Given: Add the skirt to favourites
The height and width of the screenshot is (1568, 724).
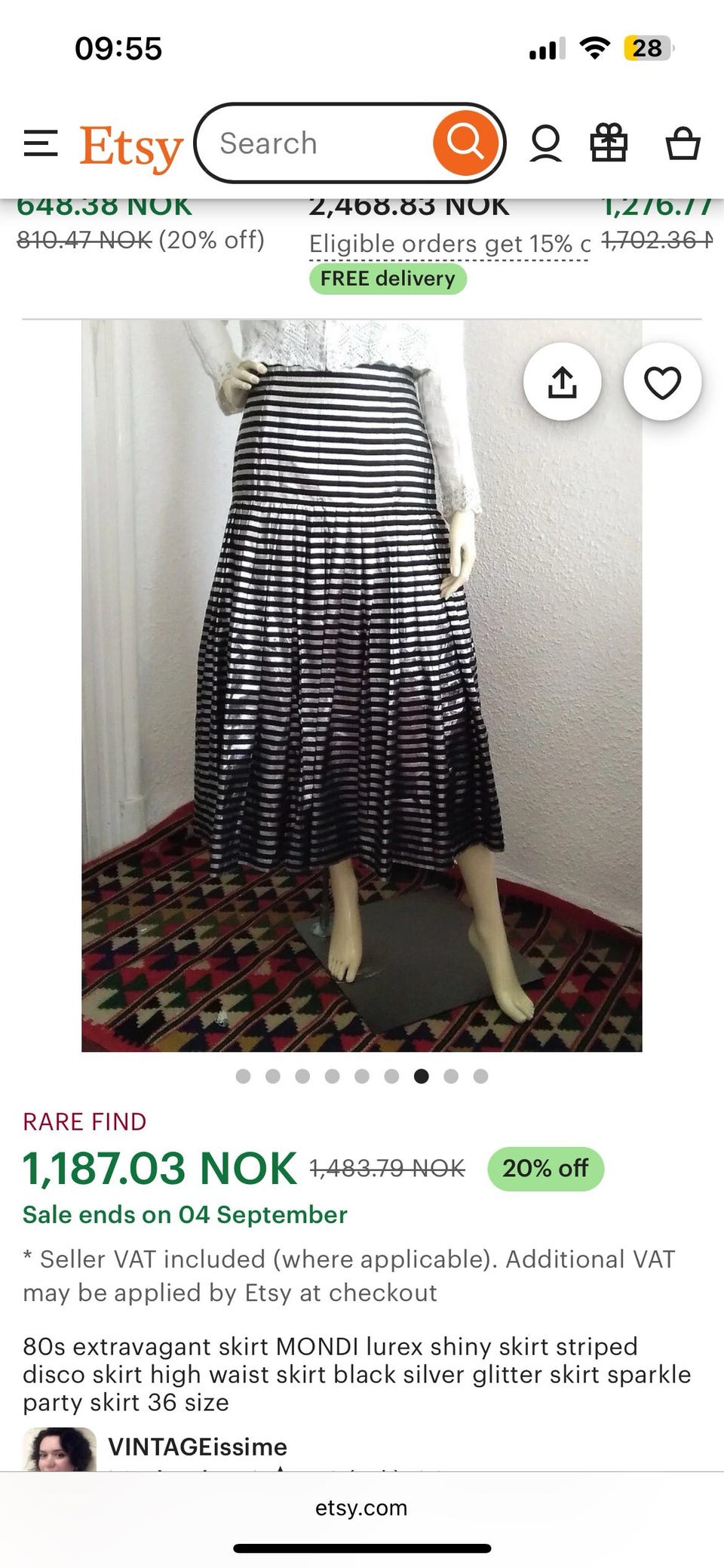Looking at the screenshot, I should coord(662,383).
